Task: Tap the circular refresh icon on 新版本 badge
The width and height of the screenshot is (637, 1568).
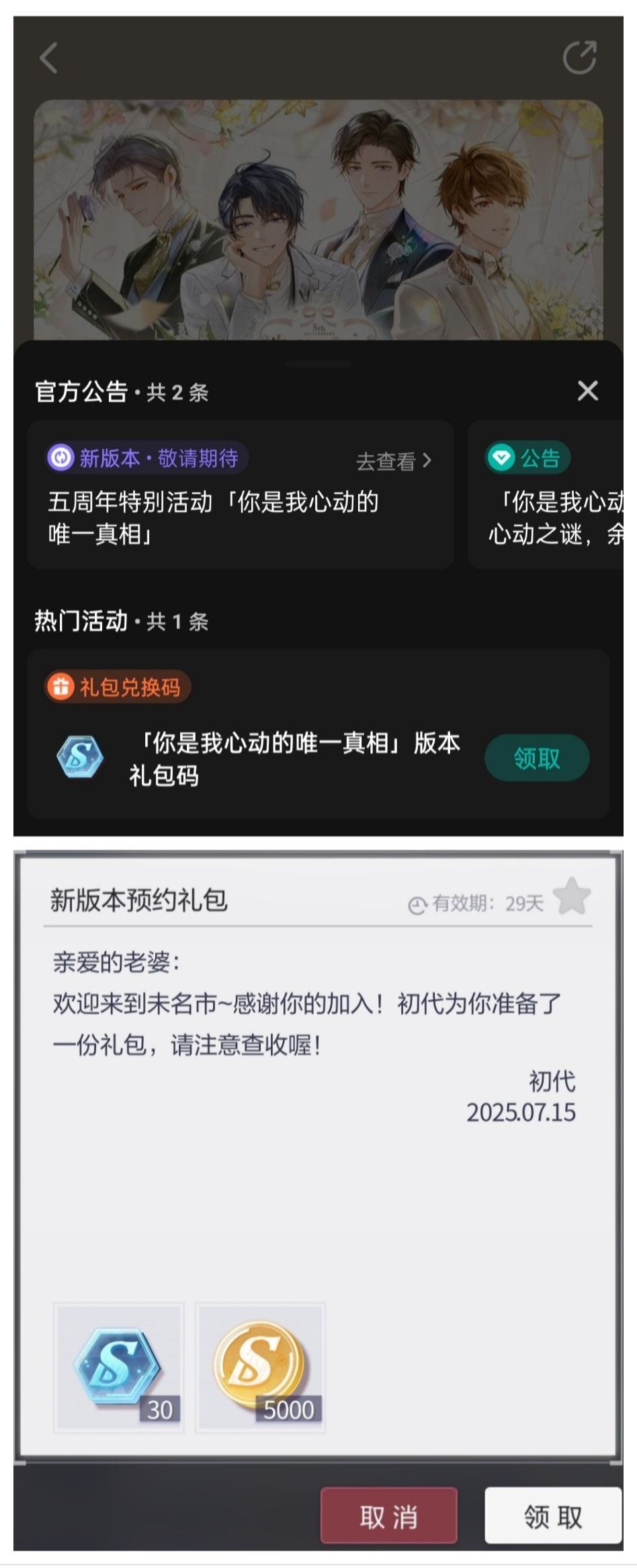Action: pyautogui.click(x=59, y=457)
